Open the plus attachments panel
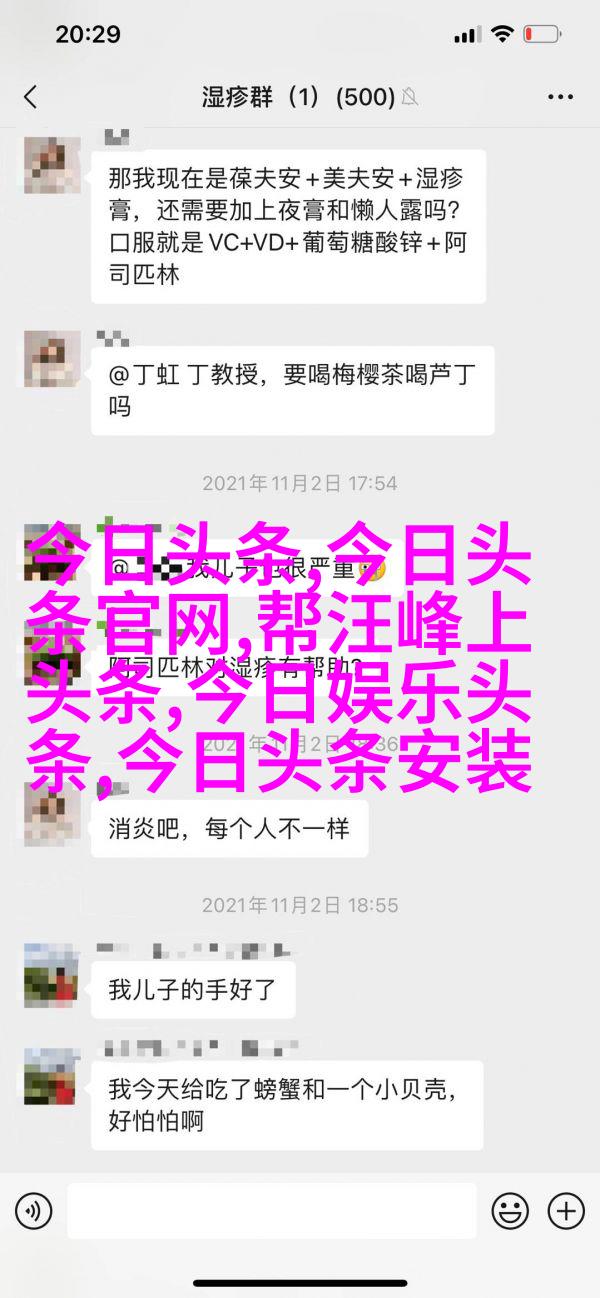The height and width of the screenshot is (1298, 600). tap(566, 1212)
